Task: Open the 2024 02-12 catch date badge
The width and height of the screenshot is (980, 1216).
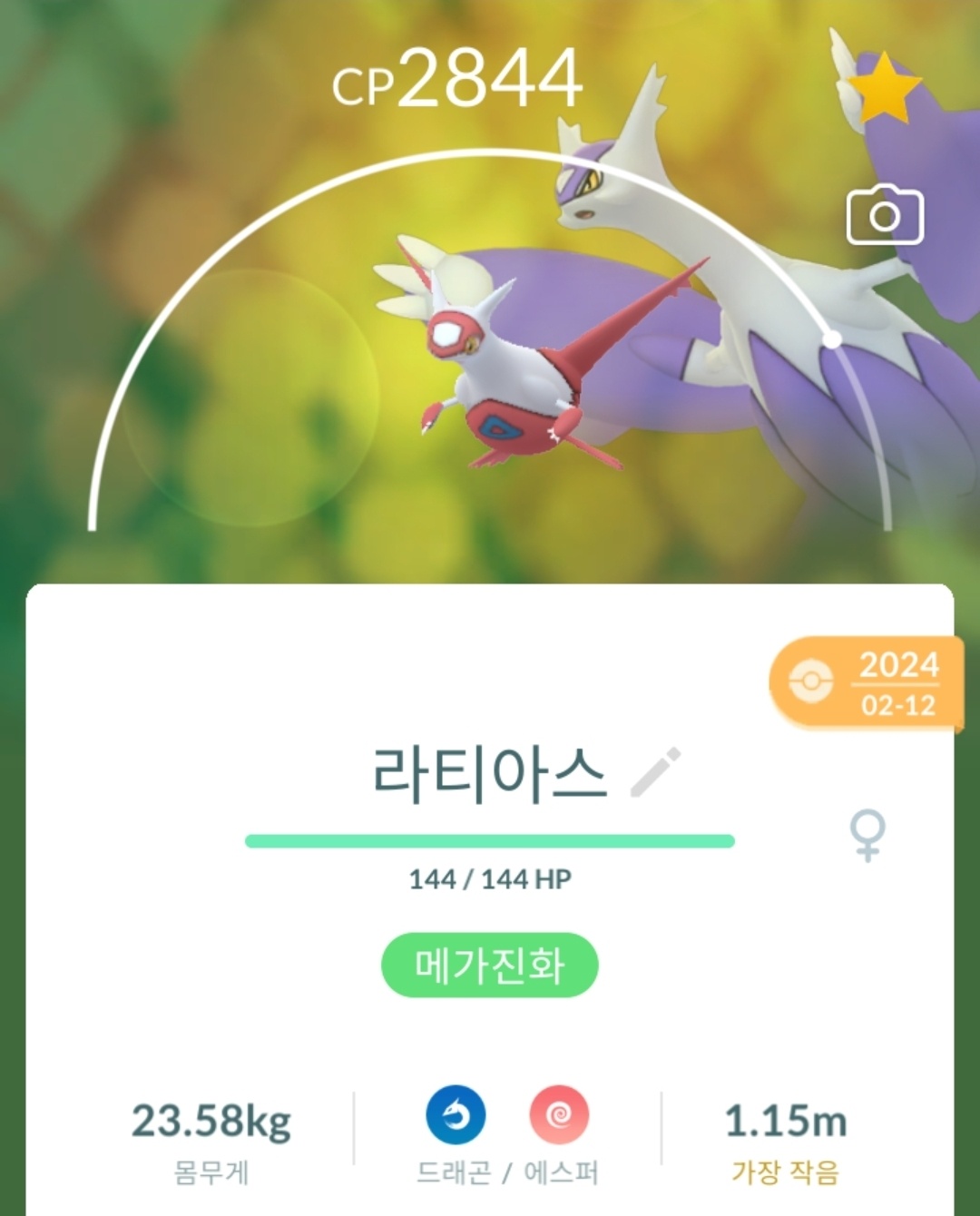Action: (867, 684)
